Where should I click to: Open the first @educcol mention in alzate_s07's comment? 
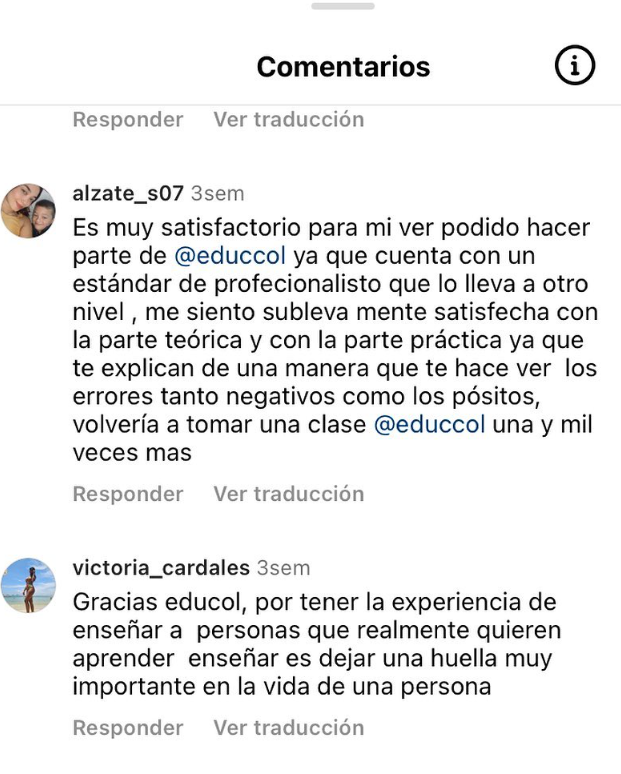coord(216,255)
